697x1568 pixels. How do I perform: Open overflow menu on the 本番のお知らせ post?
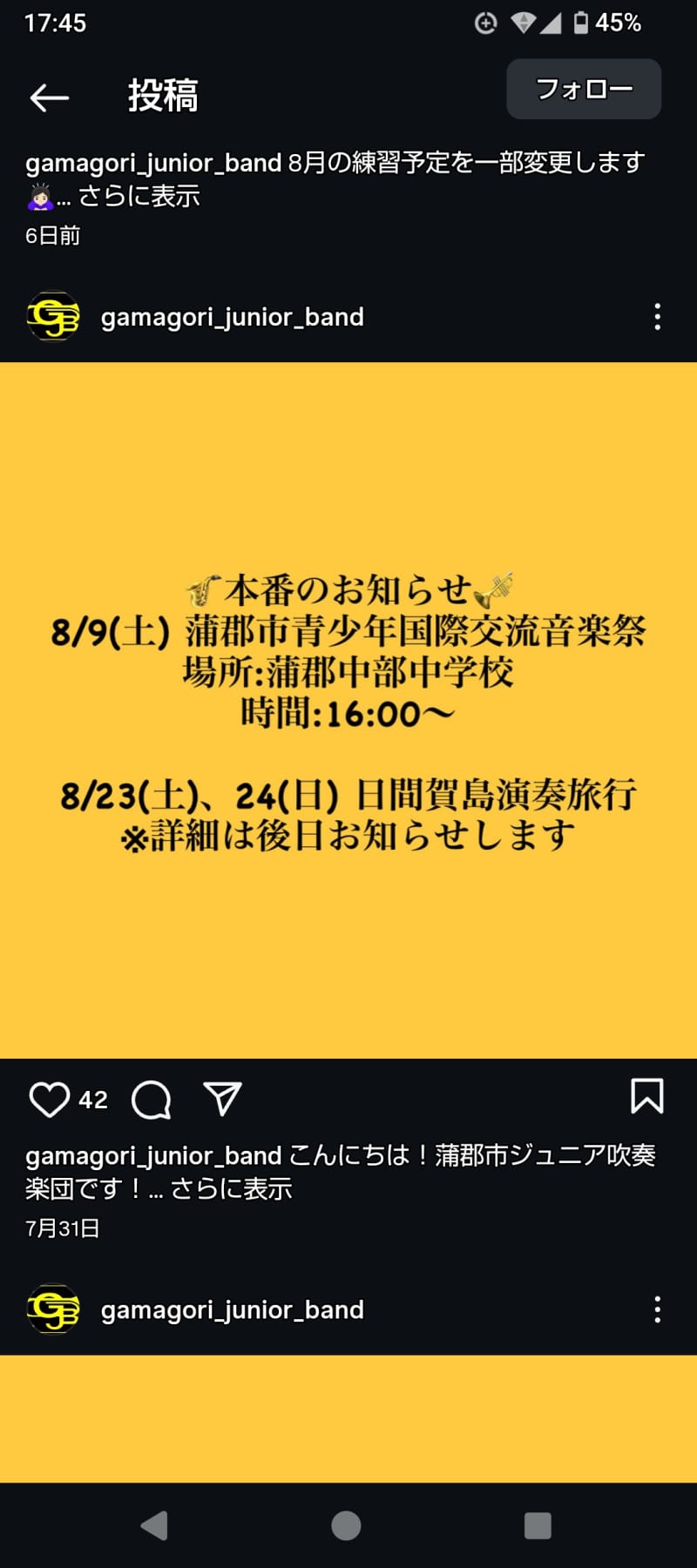tap(657, 317)
